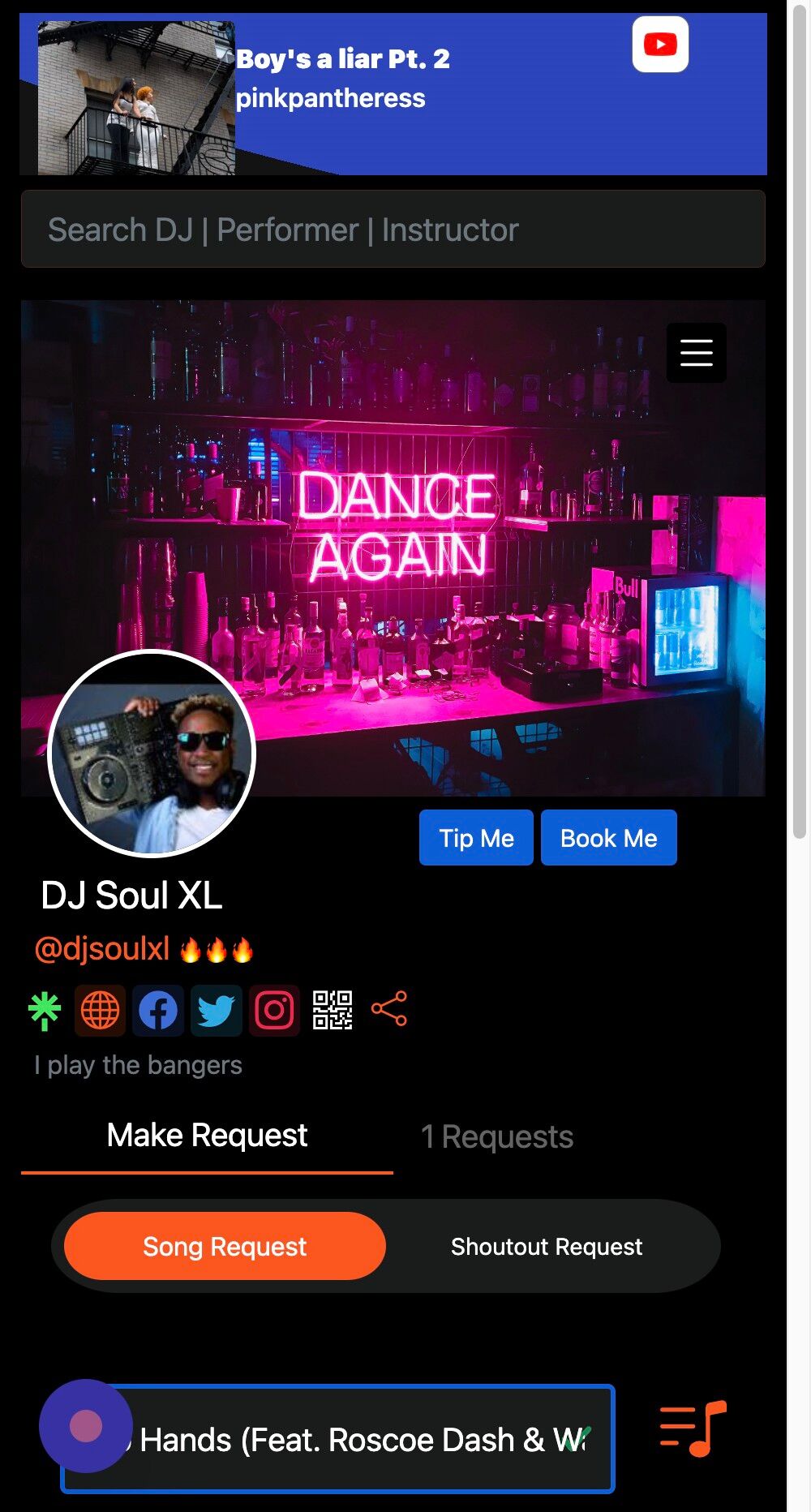Open the DJ's website globe icon

[101, 1011]
